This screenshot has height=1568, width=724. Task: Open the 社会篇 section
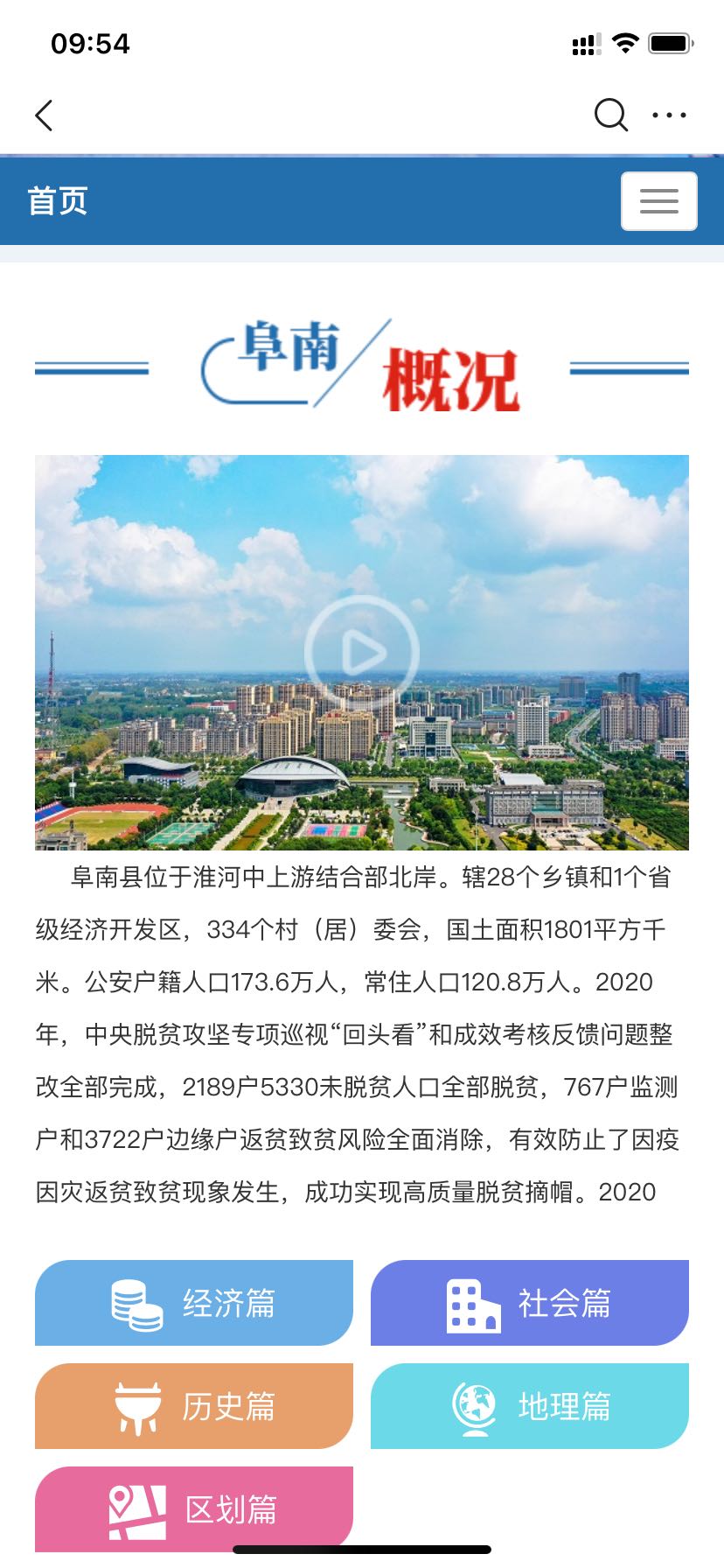pyautogui.click(x=530, y=1303)
